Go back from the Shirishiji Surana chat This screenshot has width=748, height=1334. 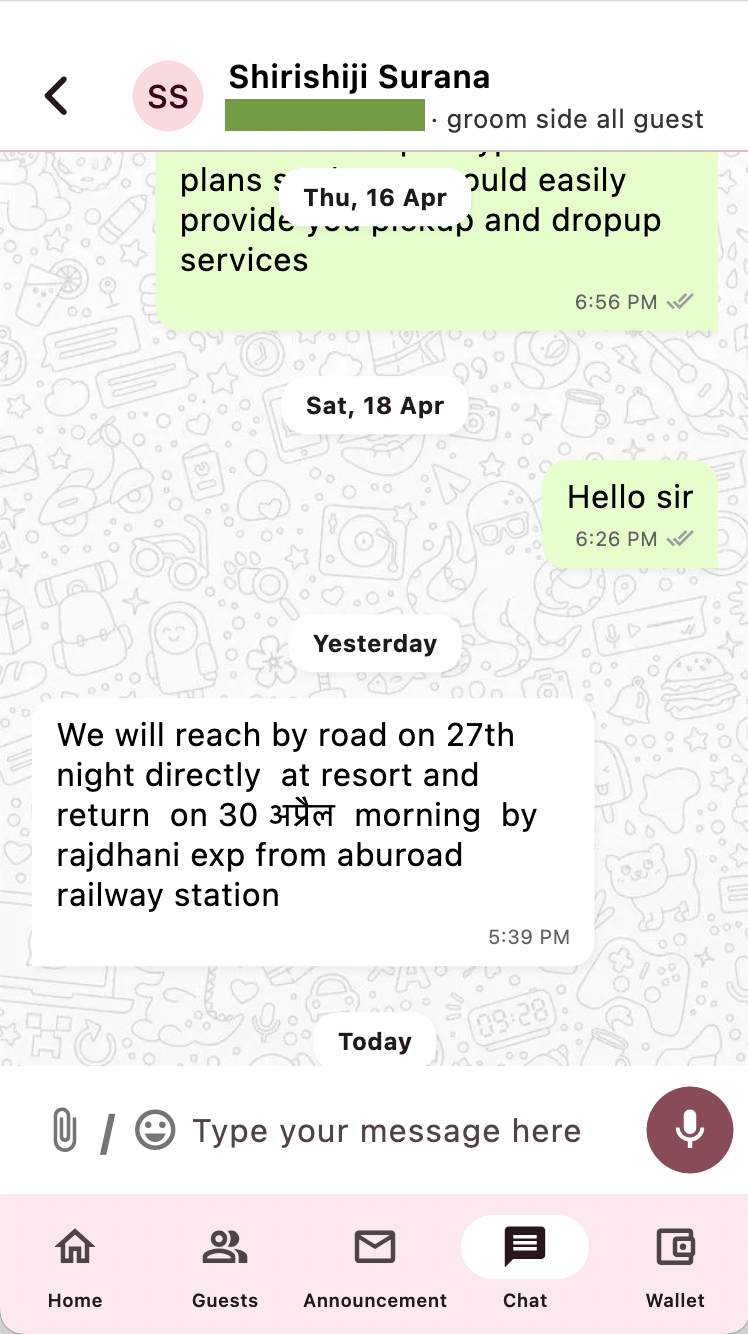(56, 96)
